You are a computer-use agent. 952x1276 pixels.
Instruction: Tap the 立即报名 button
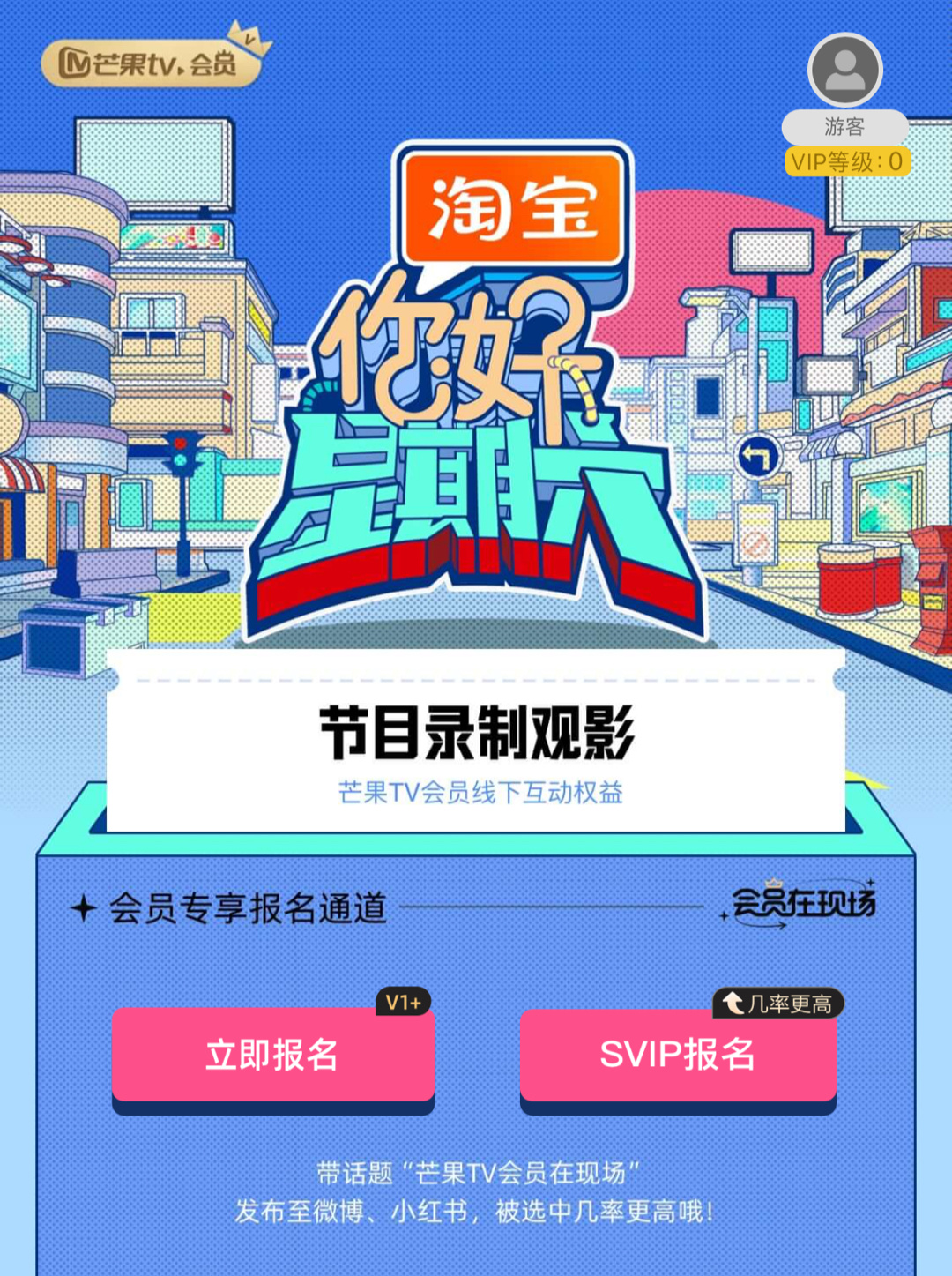point(272,1055)
